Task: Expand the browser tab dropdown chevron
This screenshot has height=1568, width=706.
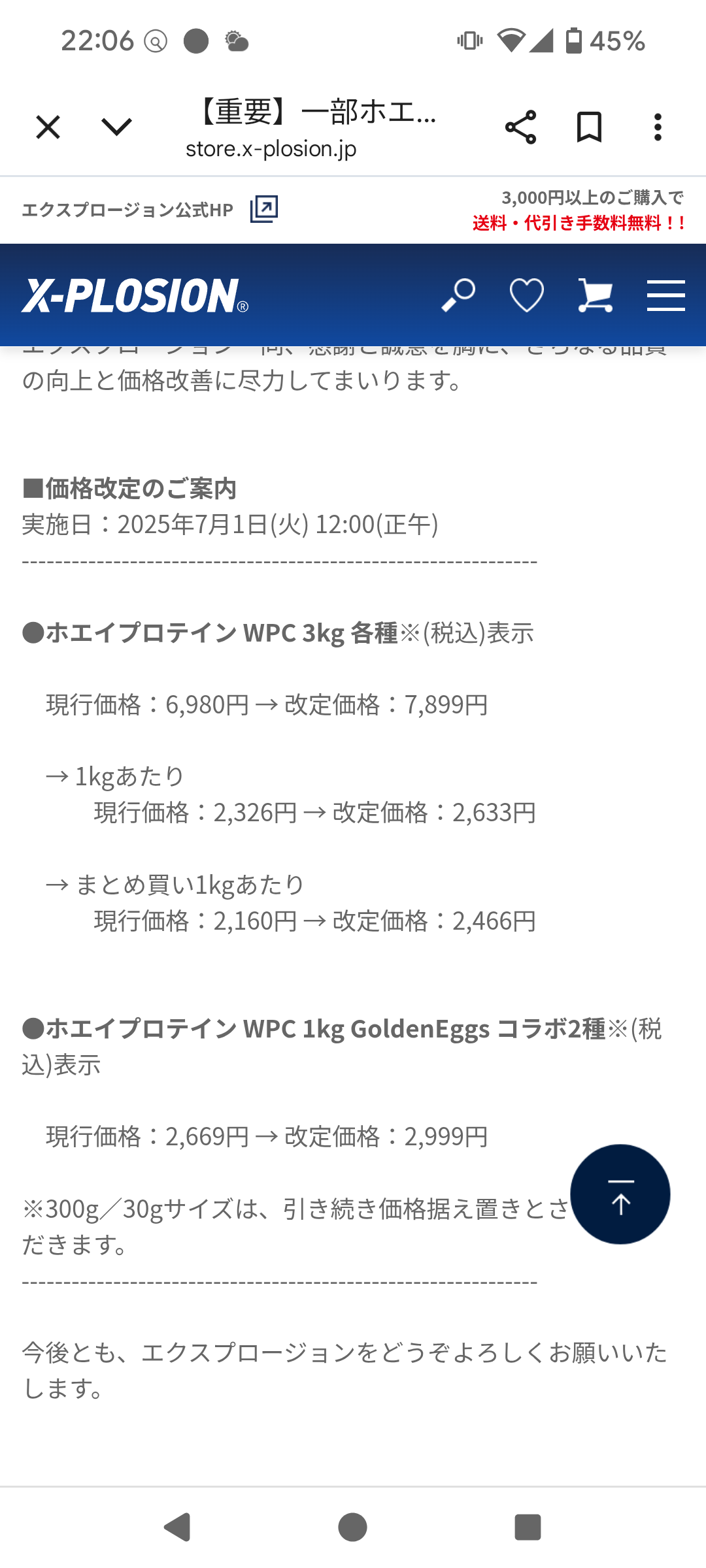Action: click(117, 127)
